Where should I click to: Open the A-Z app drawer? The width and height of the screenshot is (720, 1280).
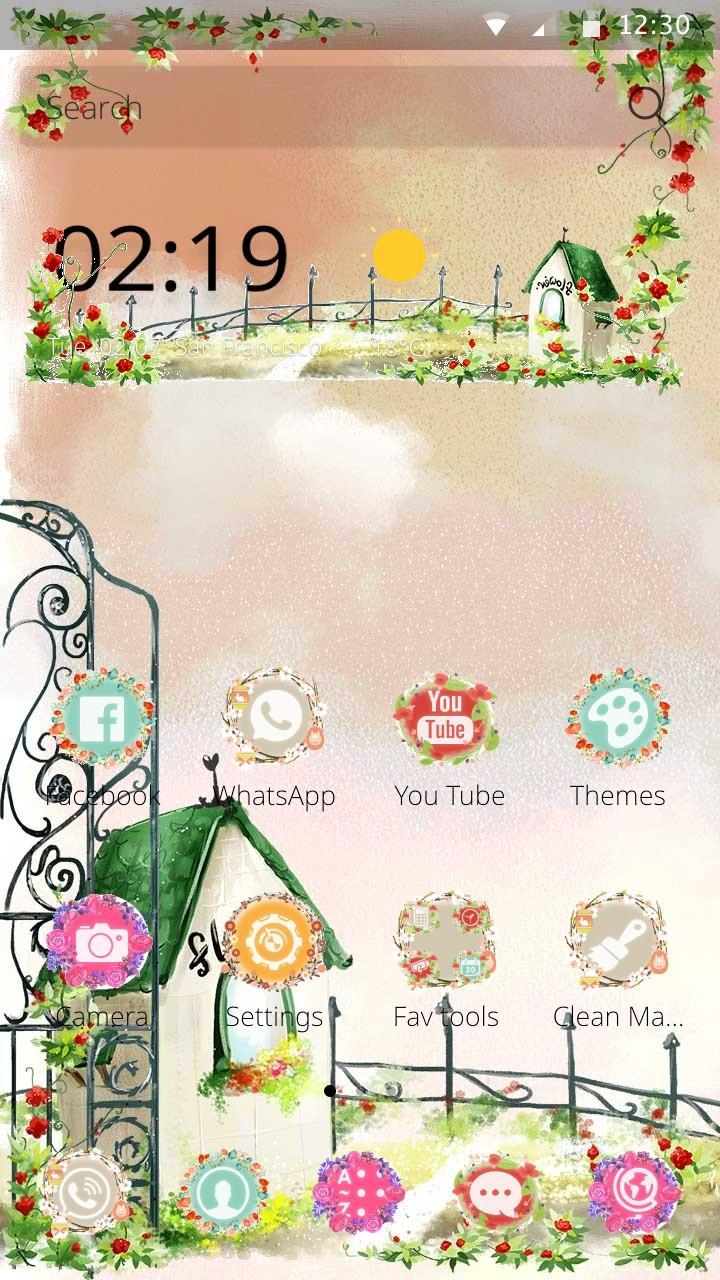pos(358,1192)
